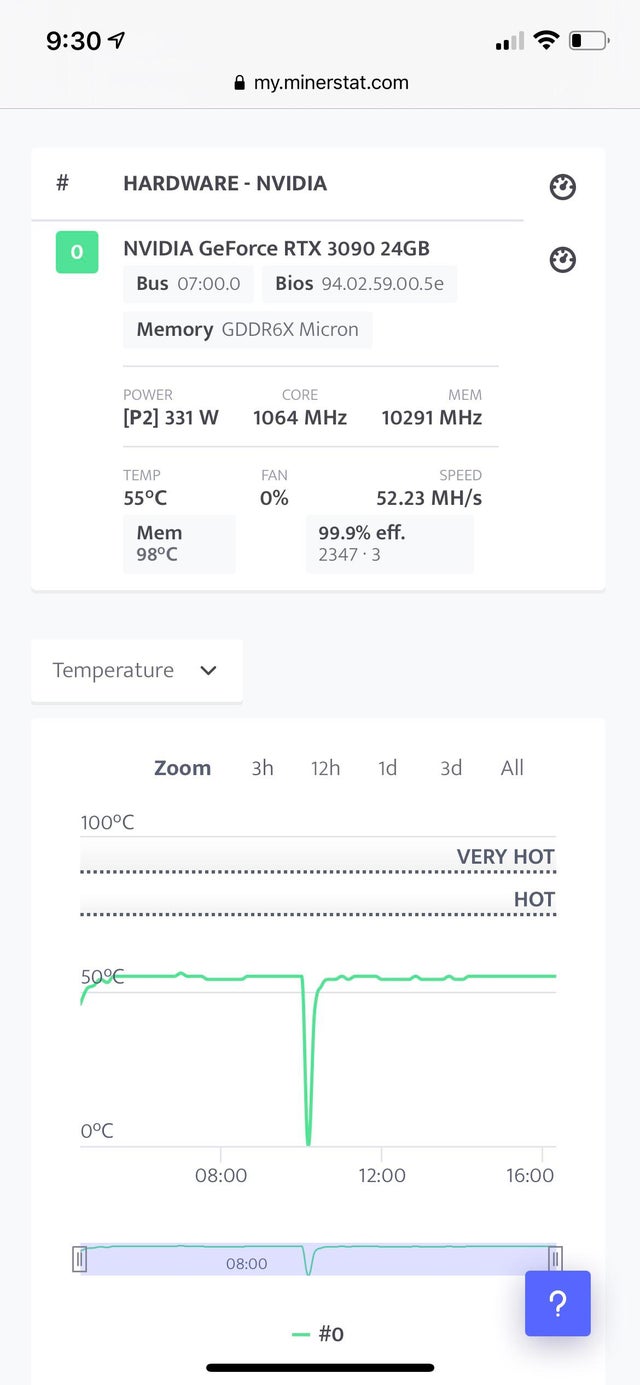
Task: Select the green 0 GPU badge
Action: pyautogui.click(x=77, y=252)
